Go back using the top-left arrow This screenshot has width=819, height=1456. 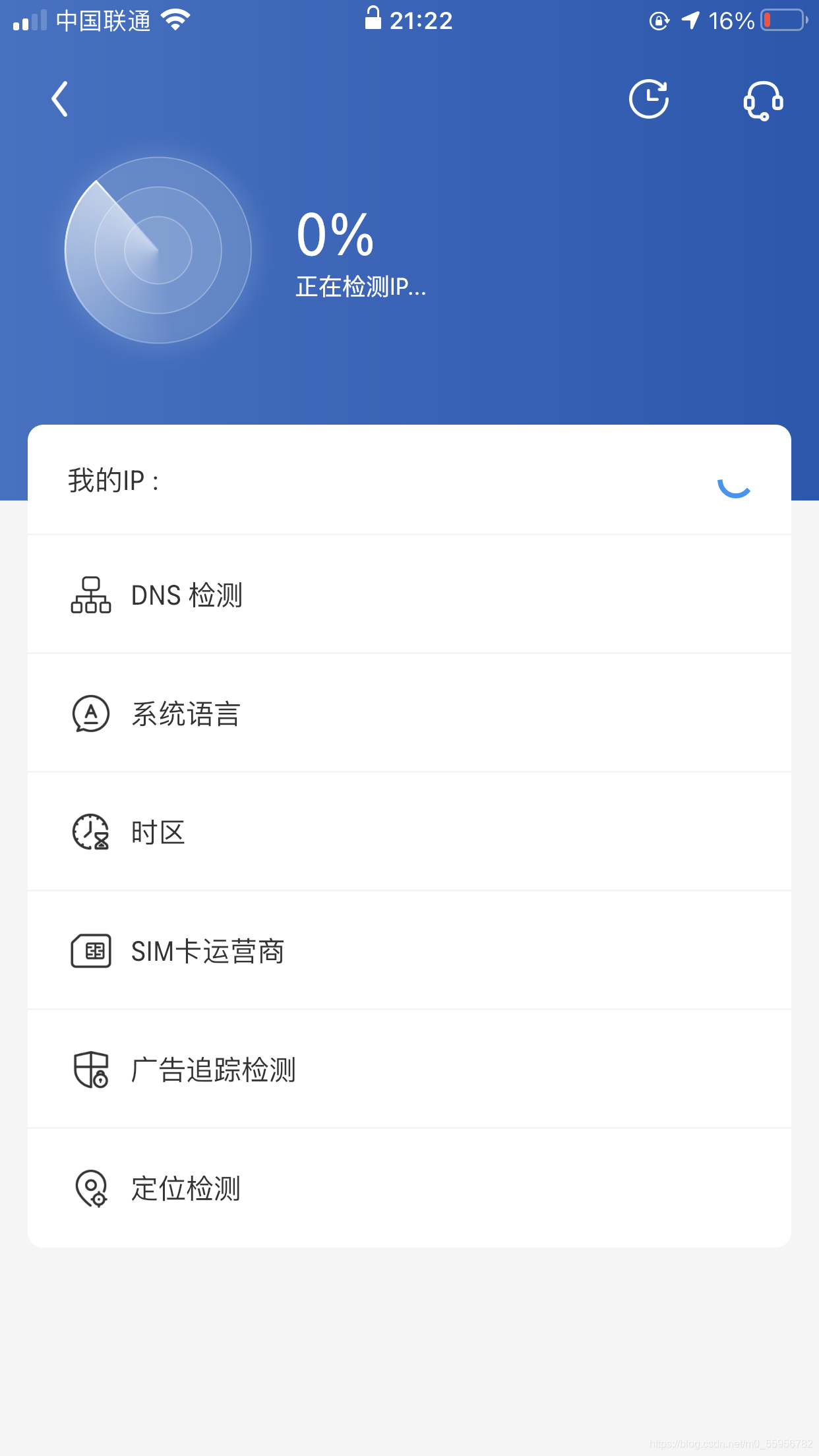[60, 99]
